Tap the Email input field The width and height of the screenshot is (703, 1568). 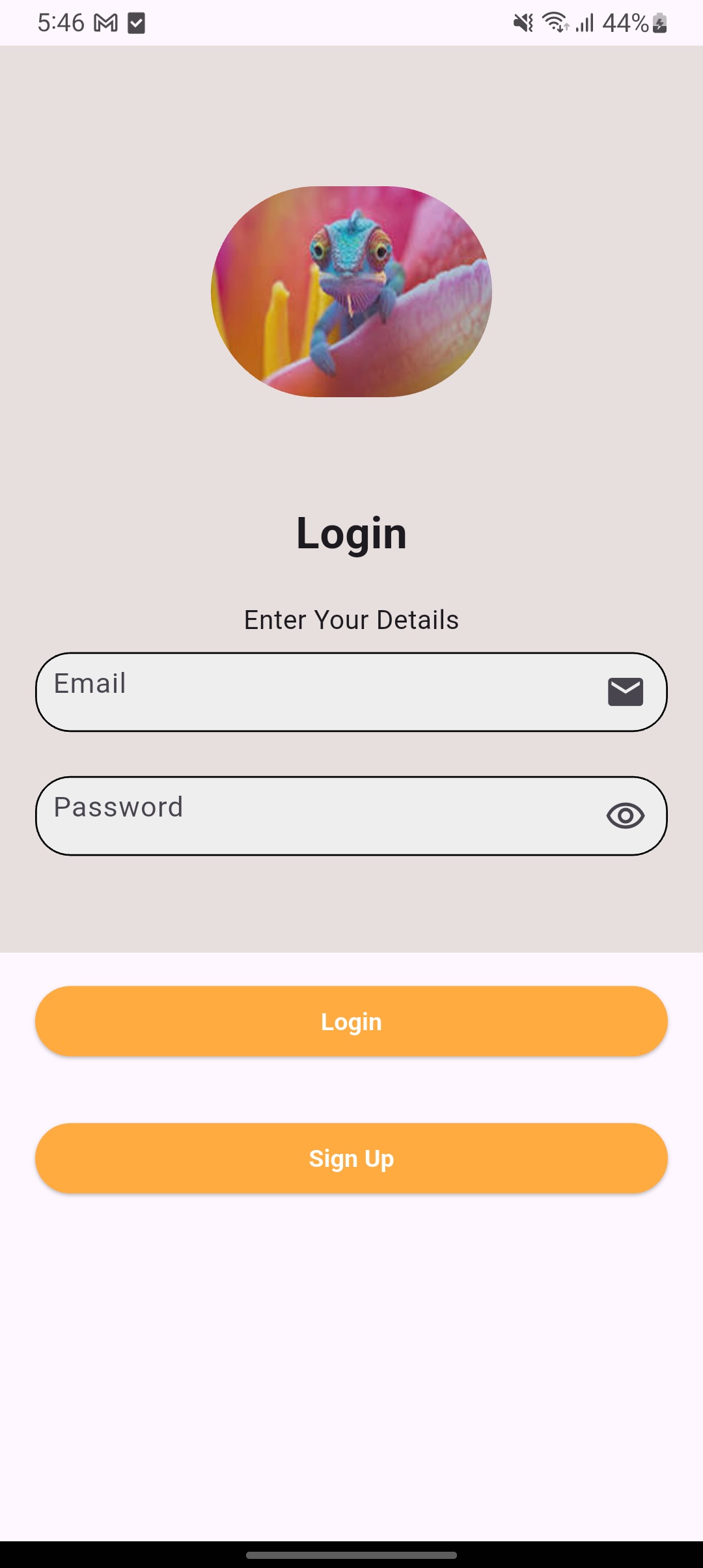pyautogui.click(x=351, y=692)
